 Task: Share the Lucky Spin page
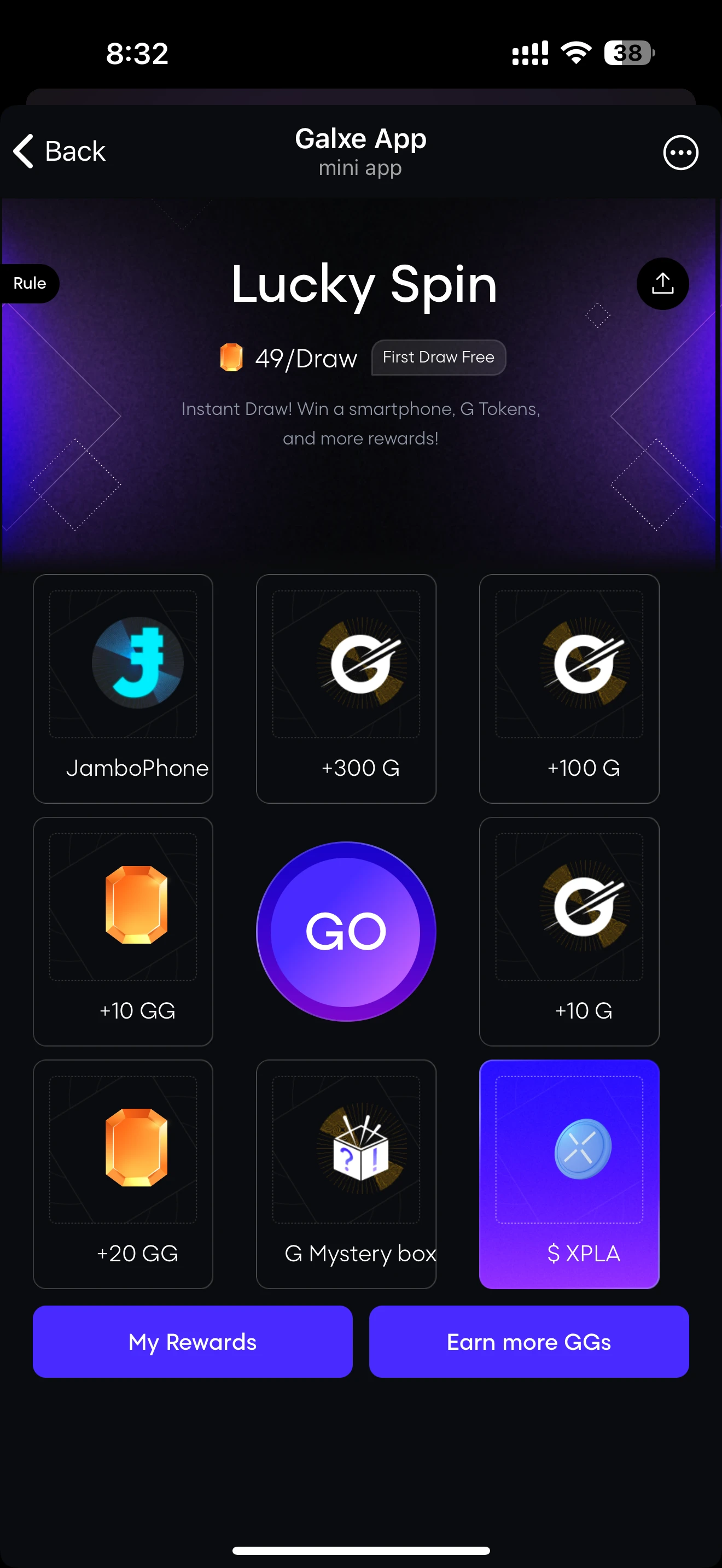tap(662, 284)
